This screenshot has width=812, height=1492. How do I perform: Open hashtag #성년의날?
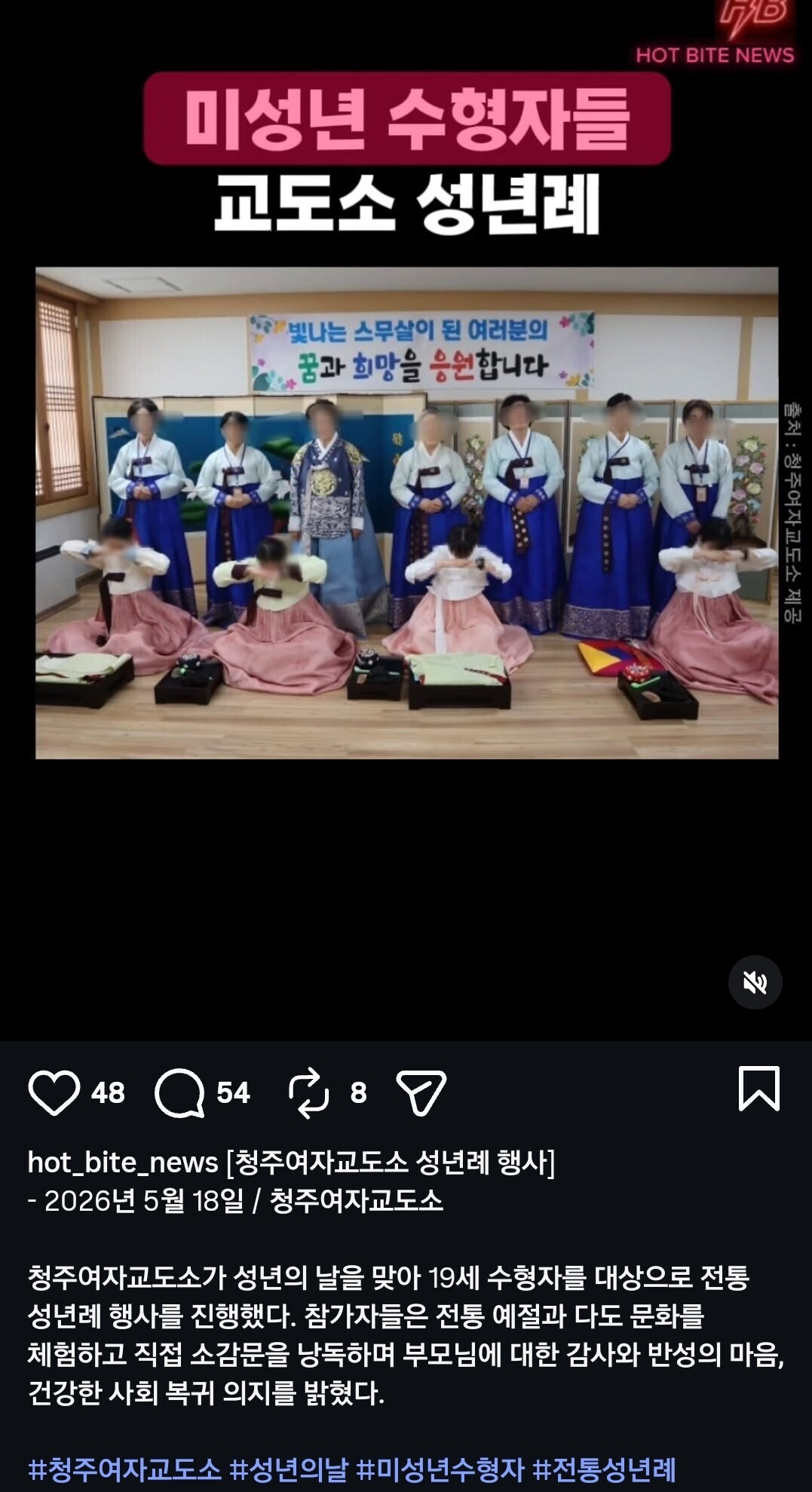tap(289, 1469)
